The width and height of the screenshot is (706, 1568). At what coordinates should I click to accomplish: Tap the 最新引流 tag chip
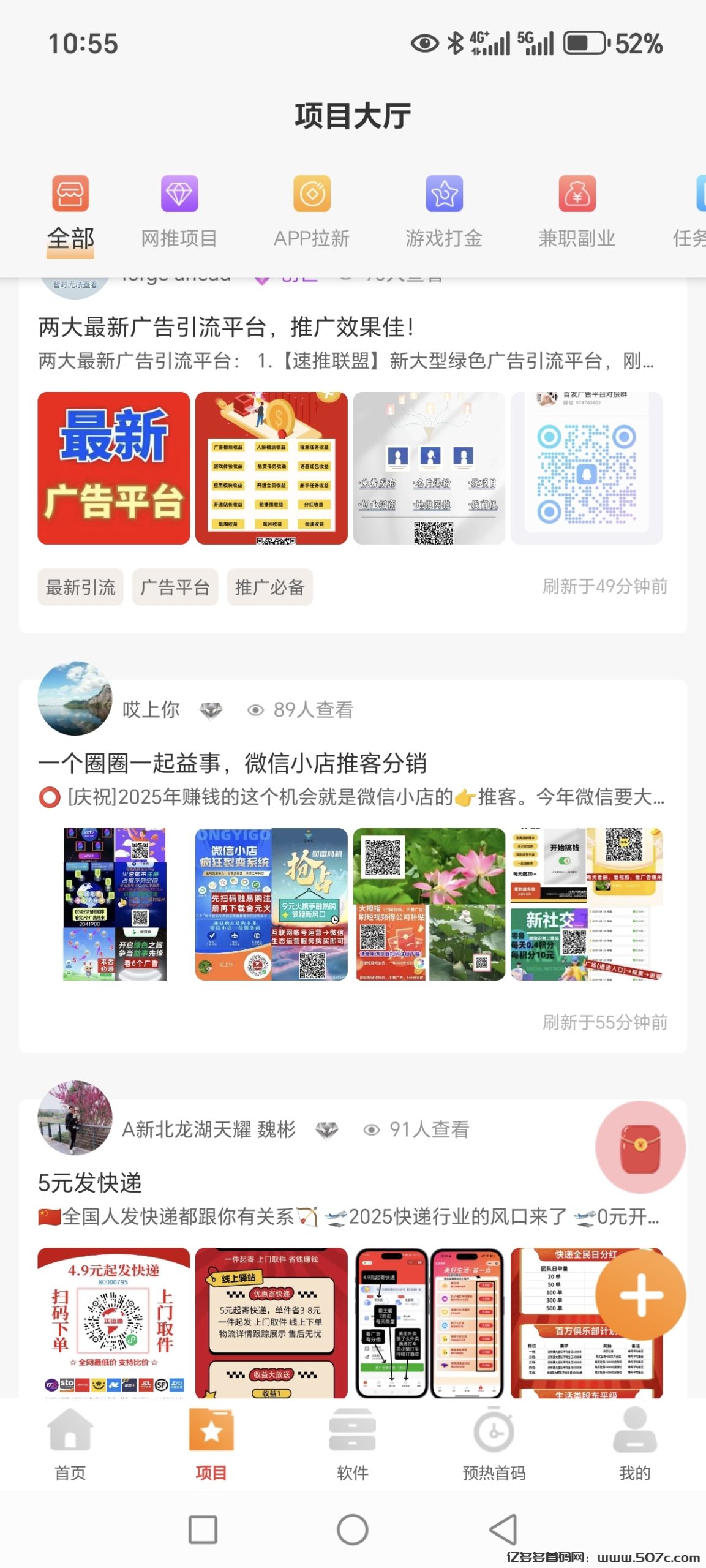click(80, 587)
